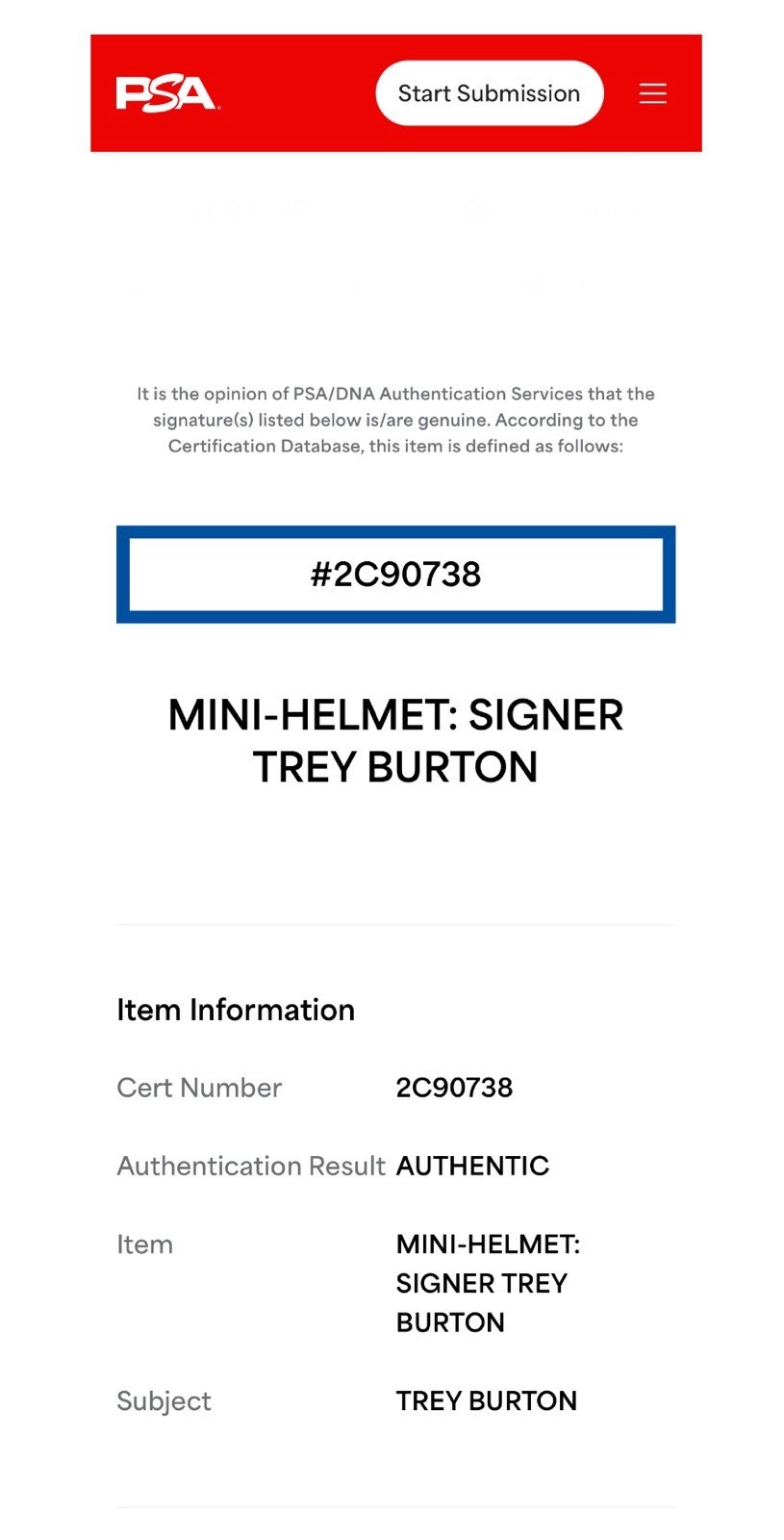Go to the PSA home page logo
Image resolution: width=784 pixels, height=1540 pixels.
[x=168, y=94]
